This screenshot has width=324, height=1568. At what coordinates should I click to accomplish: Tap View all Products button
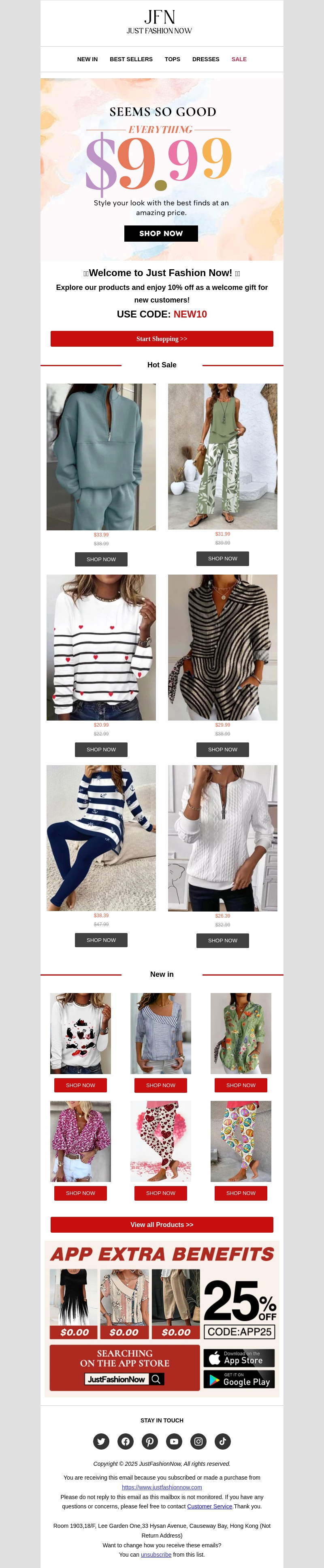coord(162,1224)
